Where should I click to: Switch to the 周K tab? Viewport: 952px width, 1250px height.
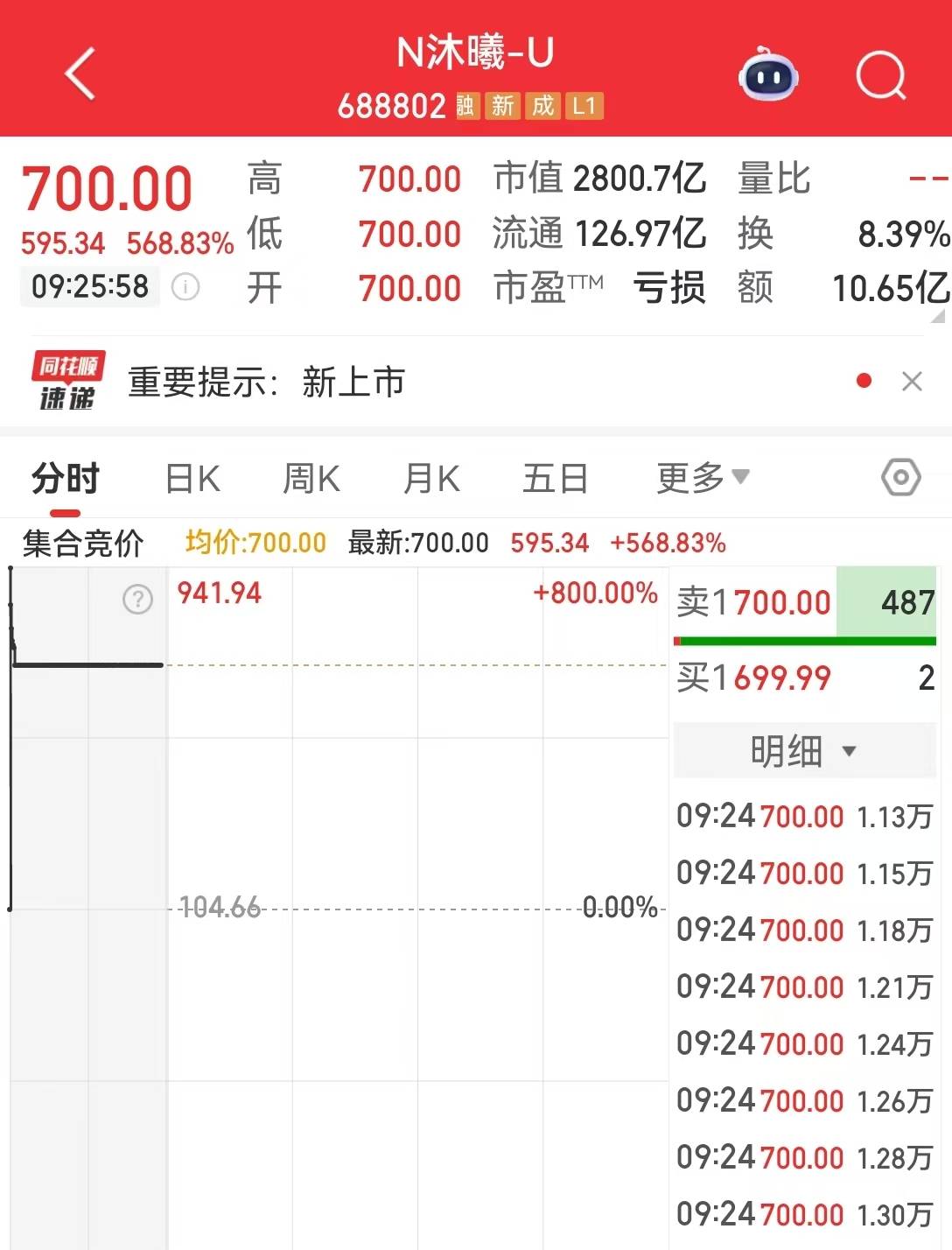click(311, 479)
